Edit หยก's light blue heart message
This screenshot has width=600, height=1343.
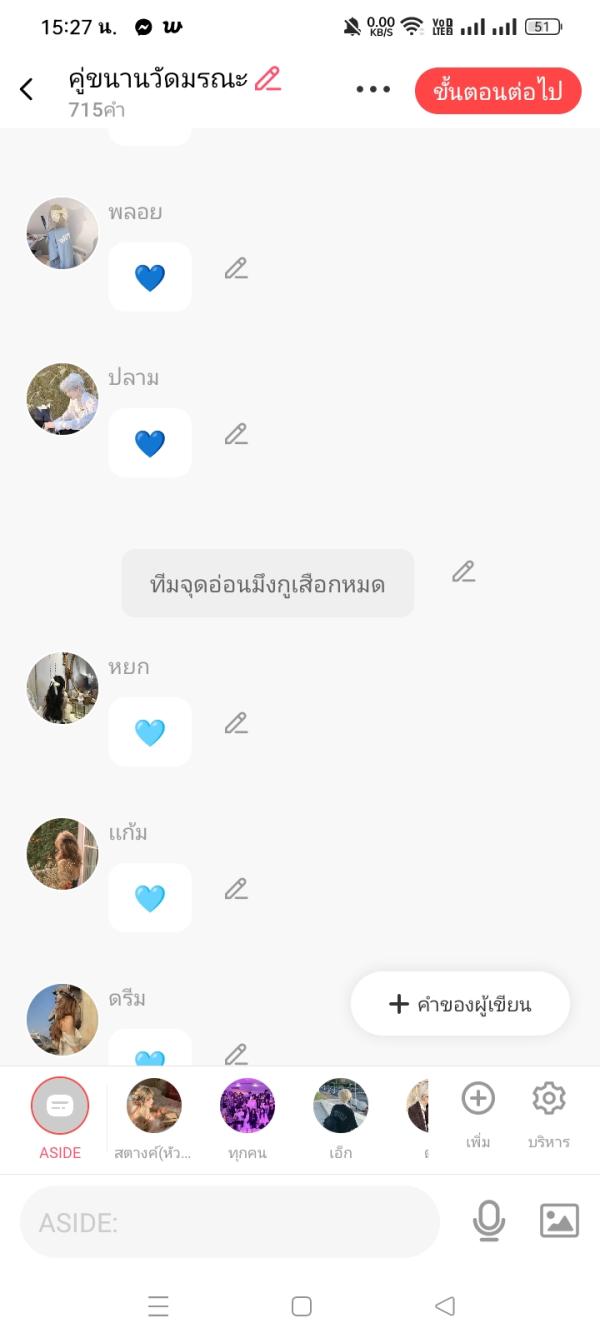[x=236, y=723]
